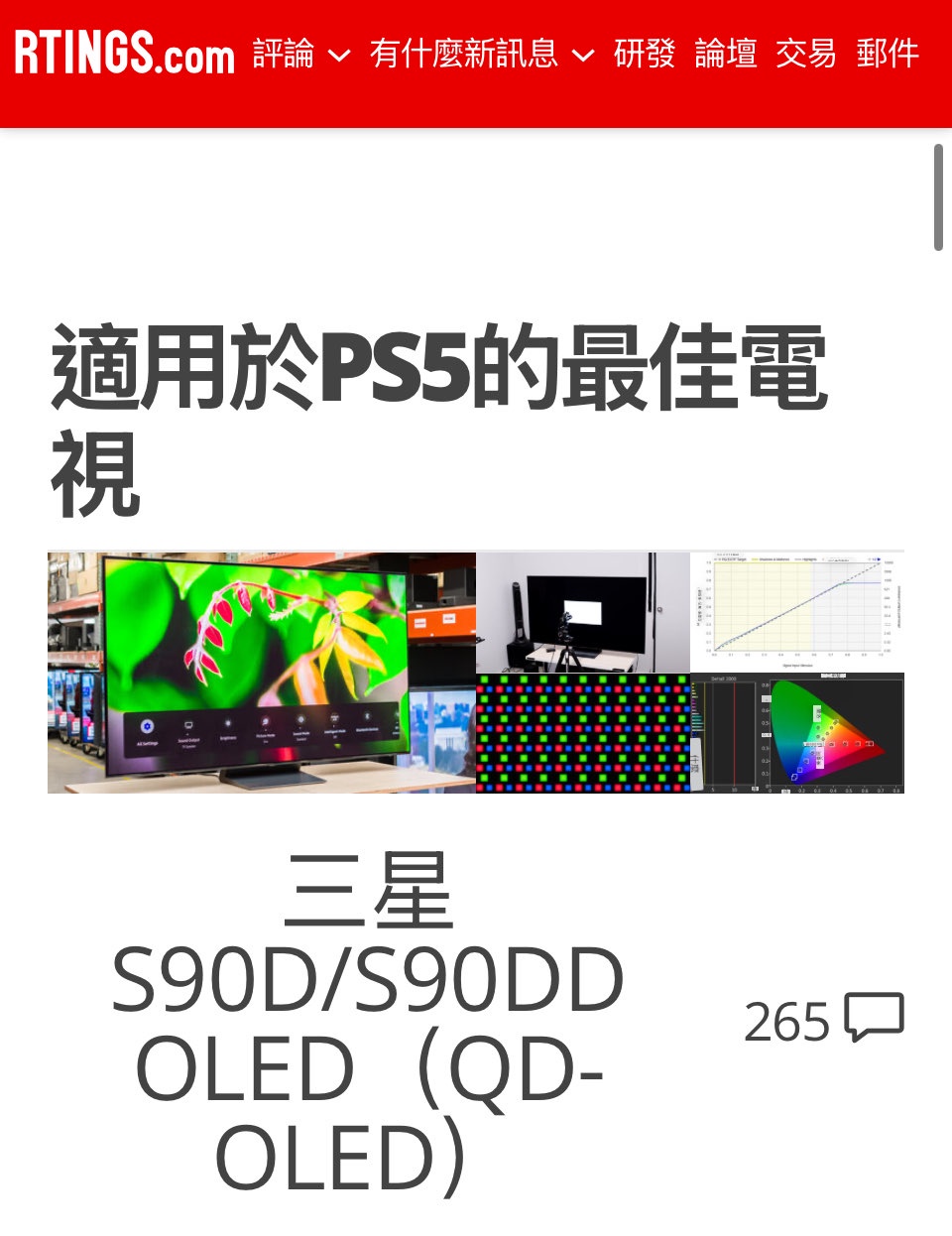The image size is (952, 1236).
Task: Open the 交易 deals page
Action: (805, 54)
